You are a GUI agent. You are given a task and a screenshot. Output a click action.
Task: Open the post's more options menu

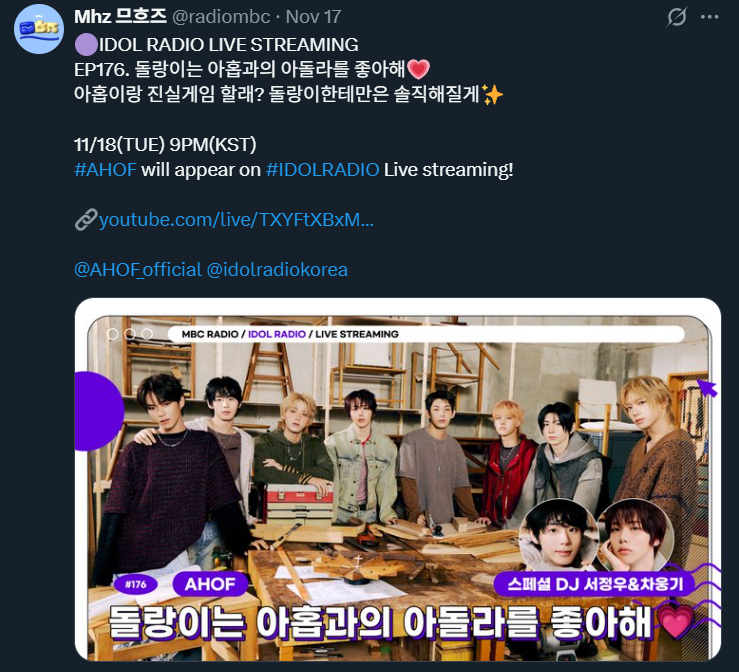tap(709, 17)
